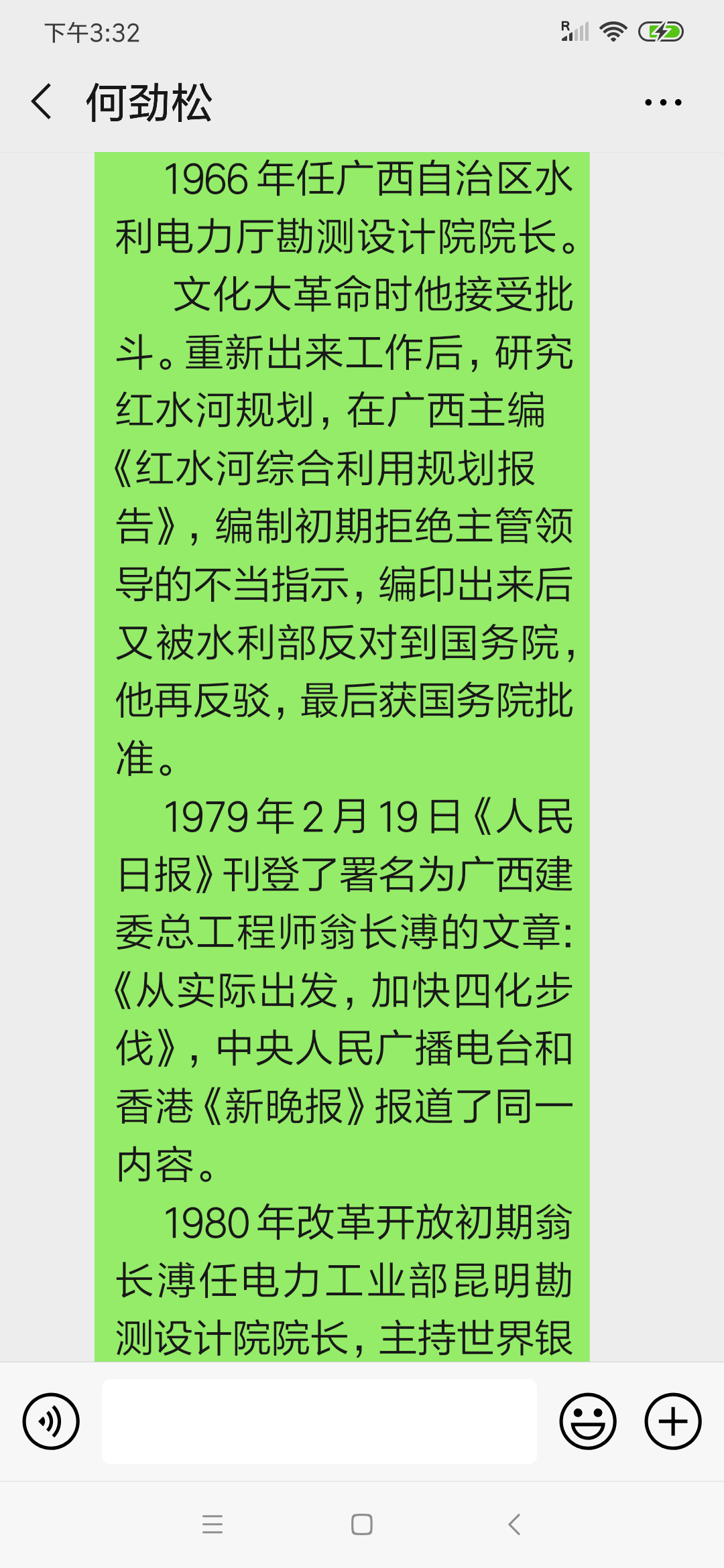The image size is (724, 1568).
Task: Tap the message text field
Action: click(319, 1421)
